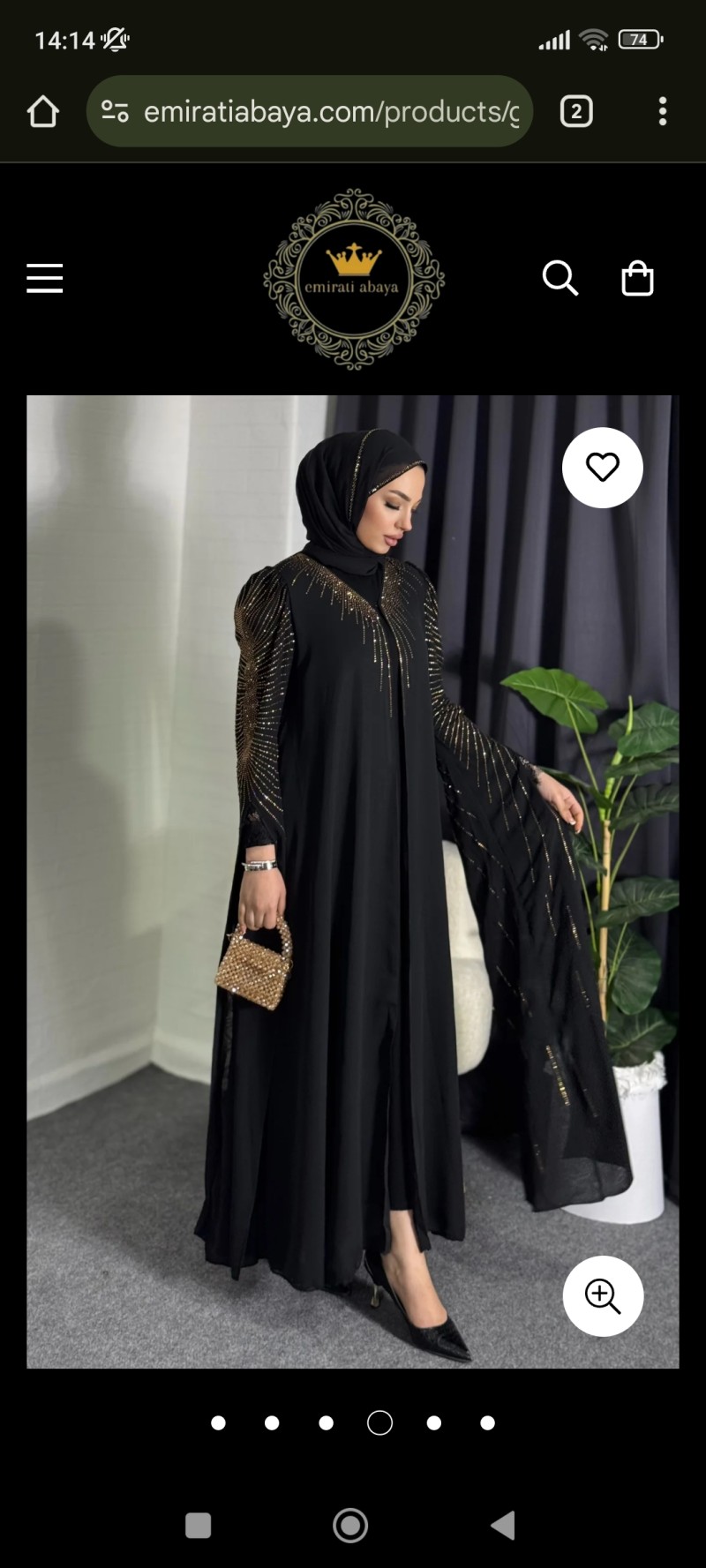The image size is (706, 1568).
Task: Open recent apps from navigation bar
Action: tap(199, 1525)
